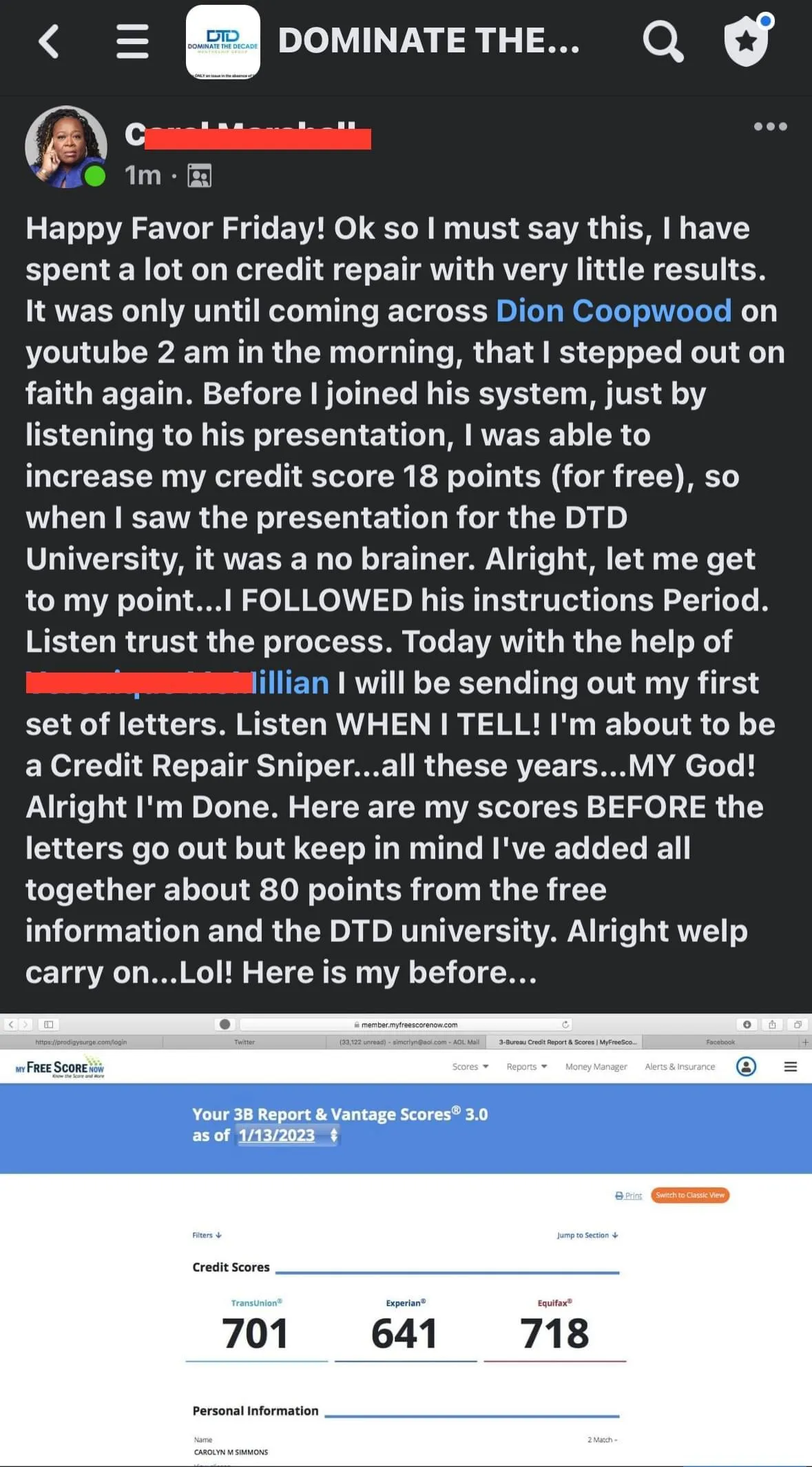Search within the group
The height and width of the screenshot is (1467, 812).
click(x=663, y=41)
